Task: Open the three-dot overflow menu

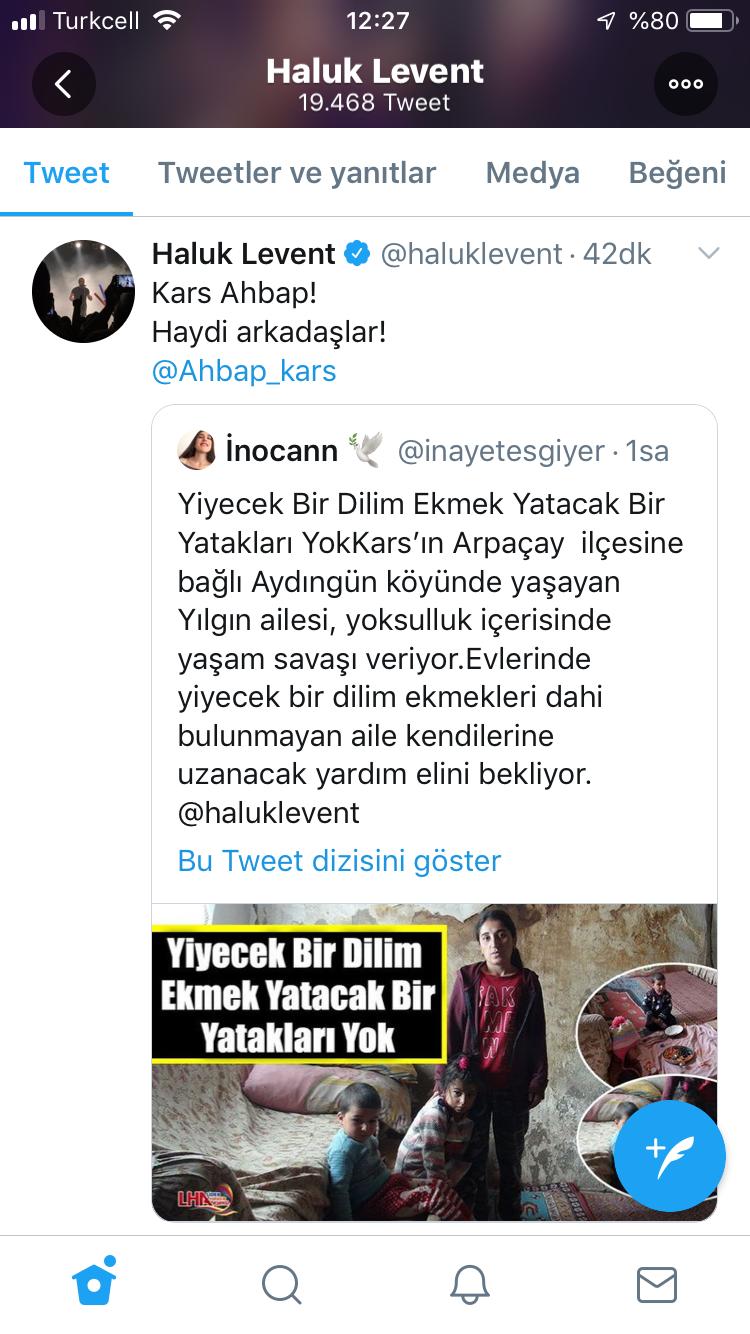Action: 685,84
